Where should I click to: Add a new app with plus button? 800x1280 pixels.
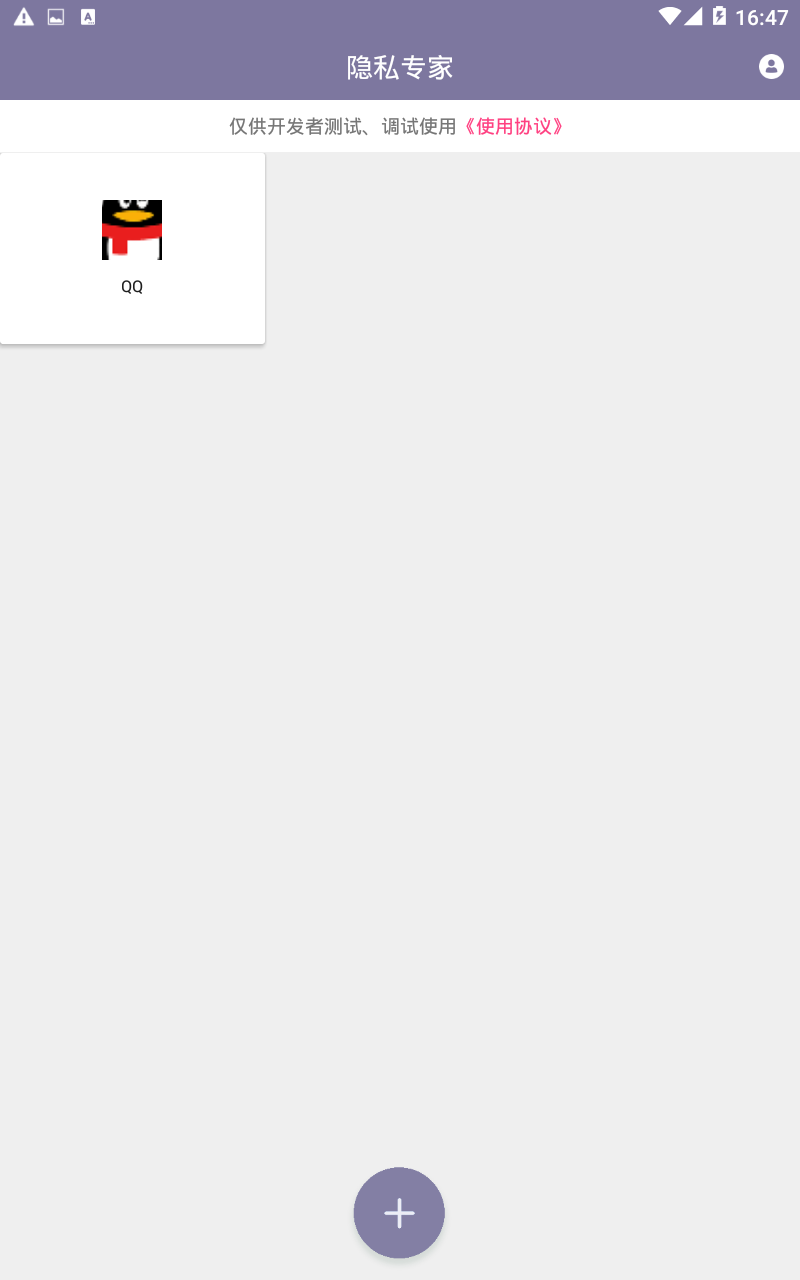click(399, 1213)
